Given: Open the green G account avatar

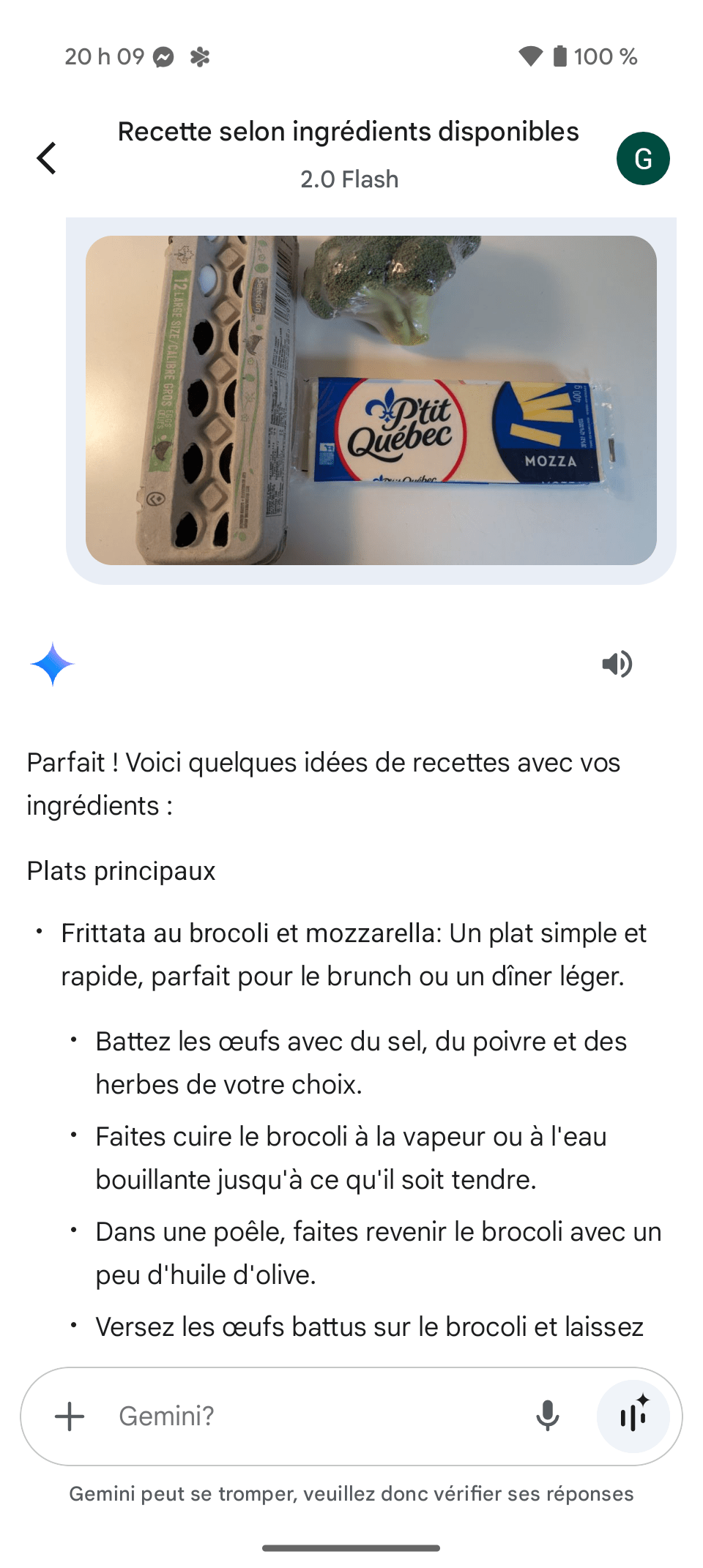Looking at the screenshot, I should (642, 158).
